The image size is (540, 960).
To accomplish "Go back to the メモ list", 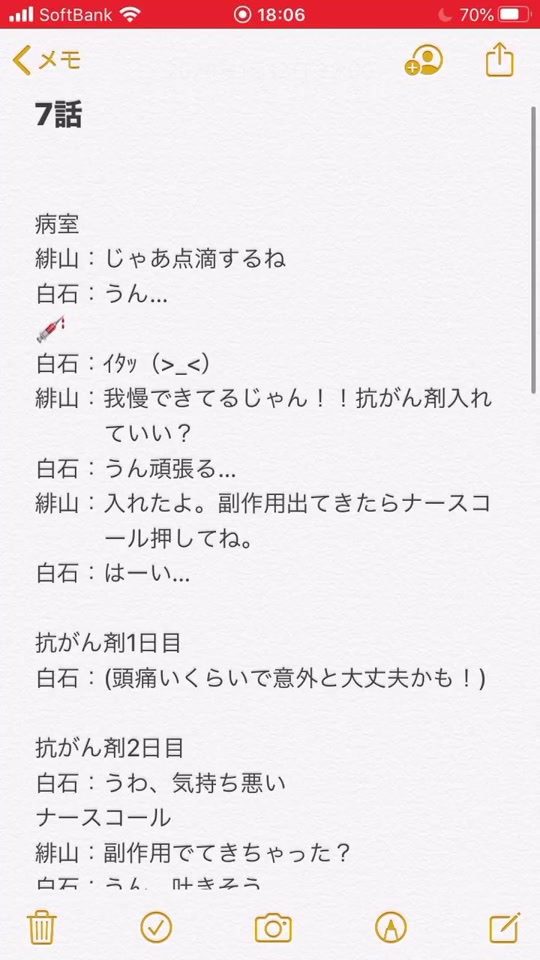I will [47, 60].
